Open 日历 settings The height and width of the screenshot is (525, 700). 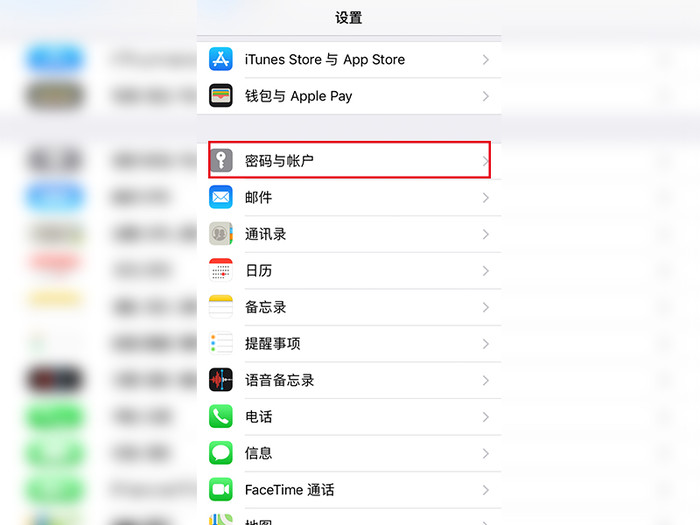(349, 270)
